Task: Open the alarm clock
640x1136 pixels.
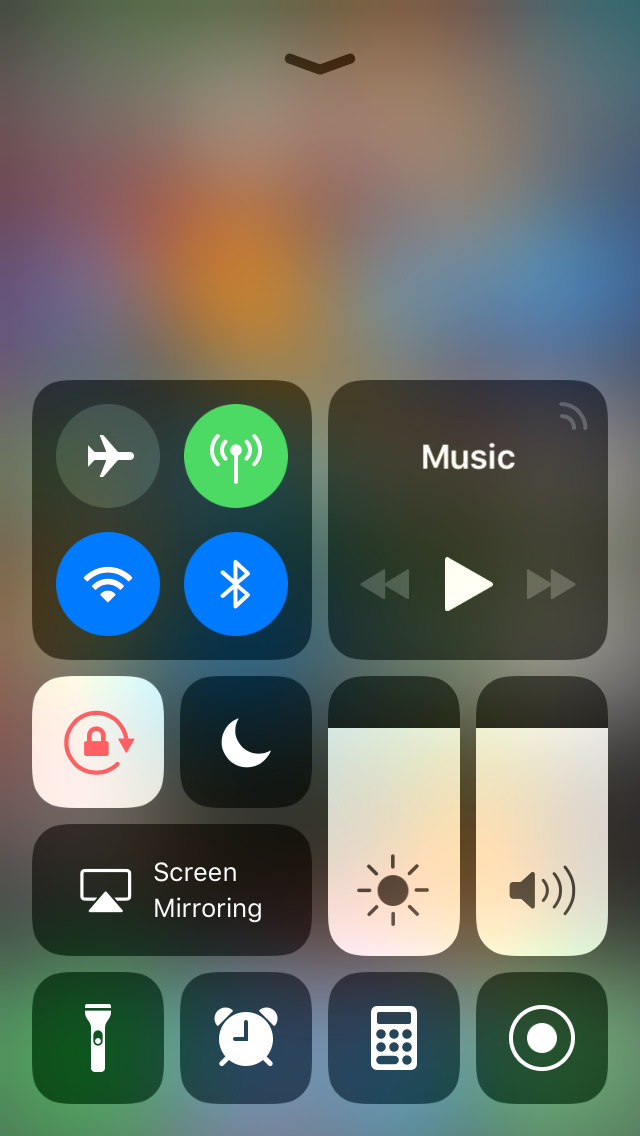Action: coord(246,1038)
